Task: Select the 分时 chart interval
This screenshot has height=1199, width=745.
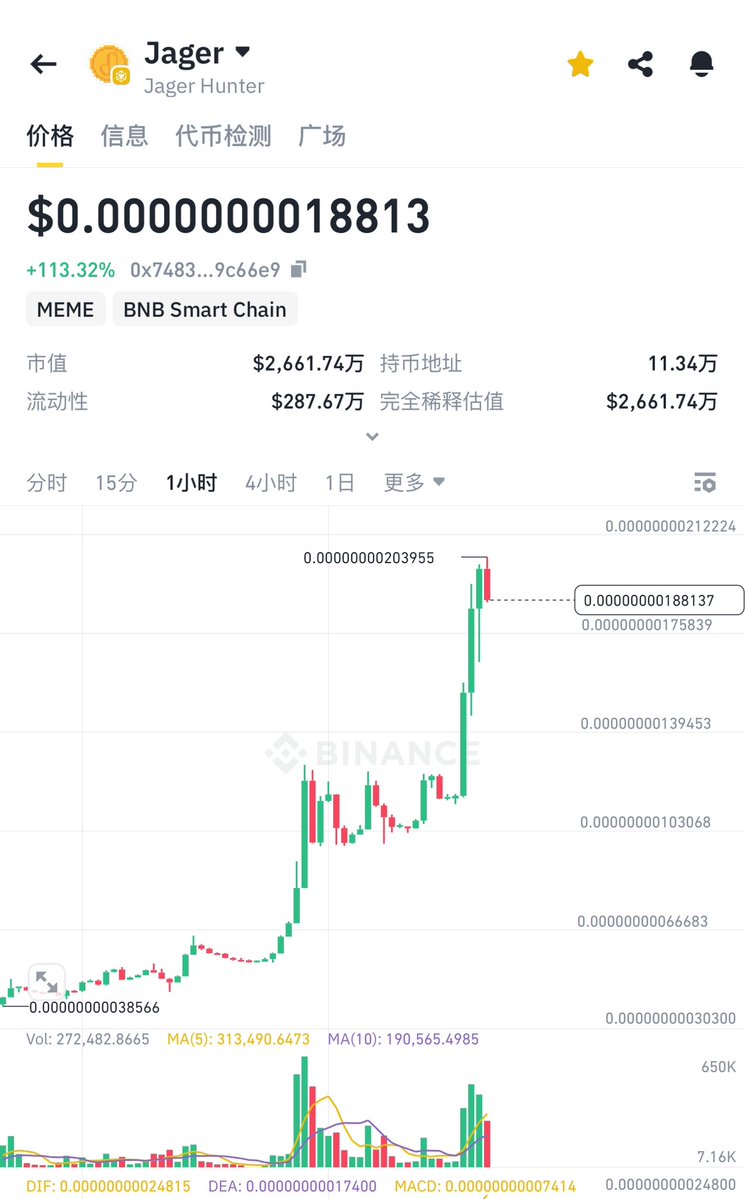Action: (47, 483)
